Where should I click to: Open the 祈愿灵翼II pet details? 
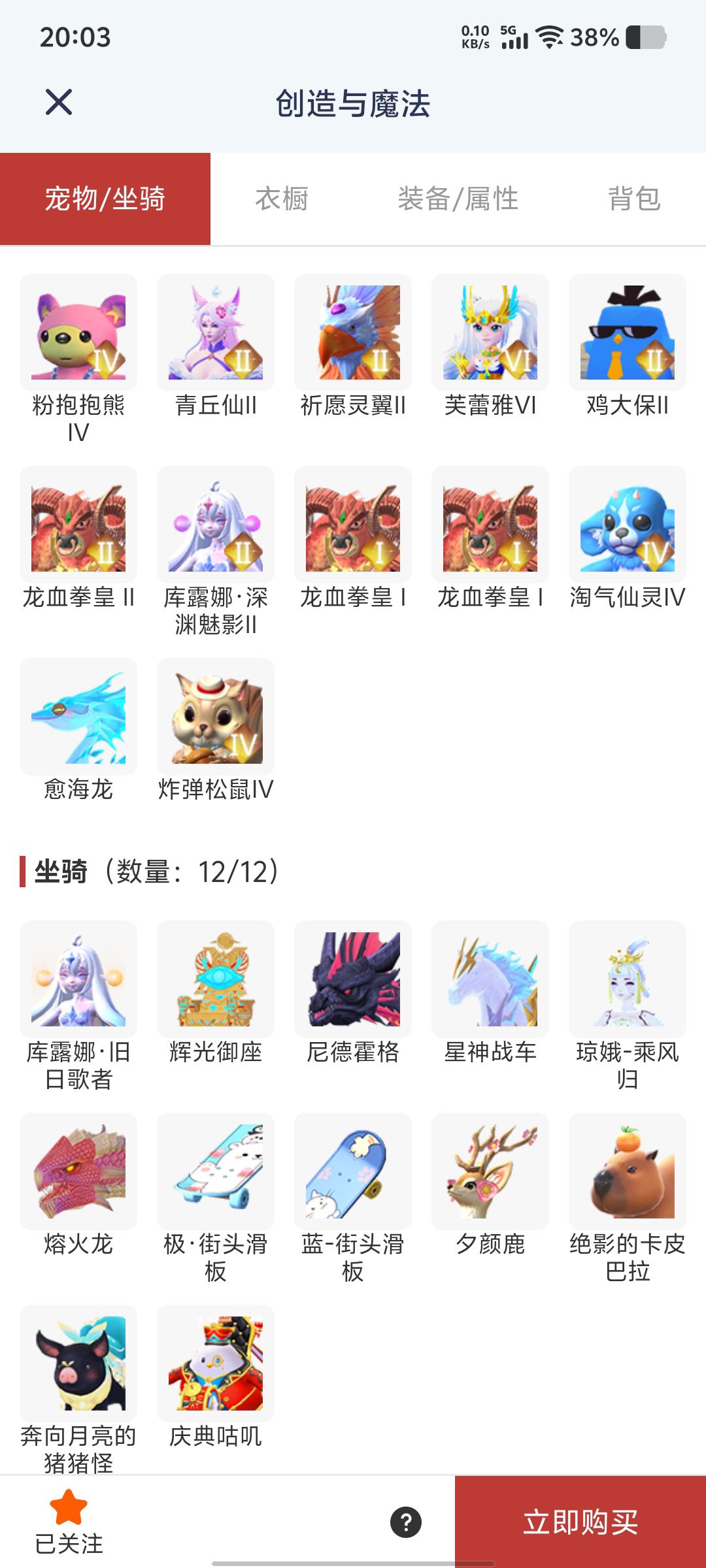tap(352, 332)
